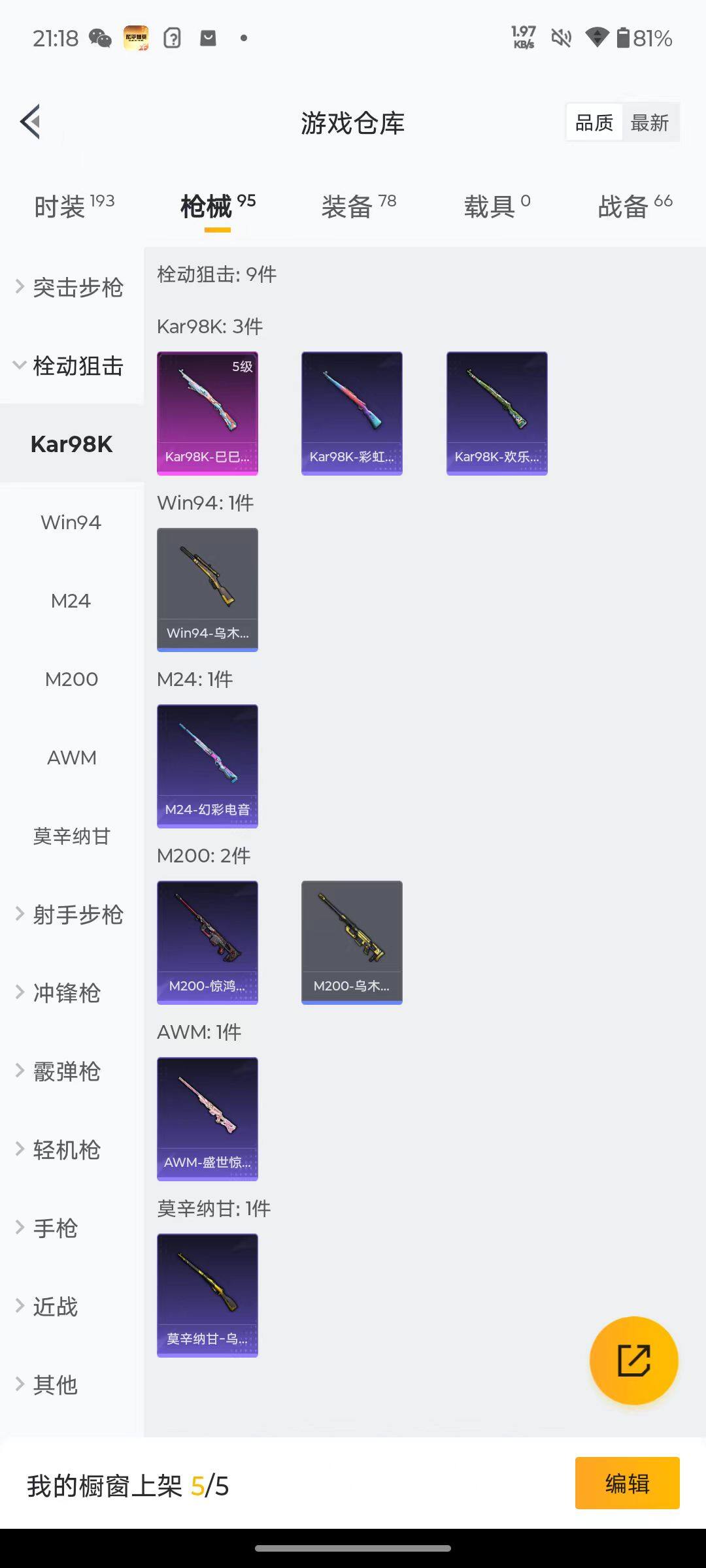
Task: Open the level 5 Kar98K-巳巳 skin
Action: [207, 413]
